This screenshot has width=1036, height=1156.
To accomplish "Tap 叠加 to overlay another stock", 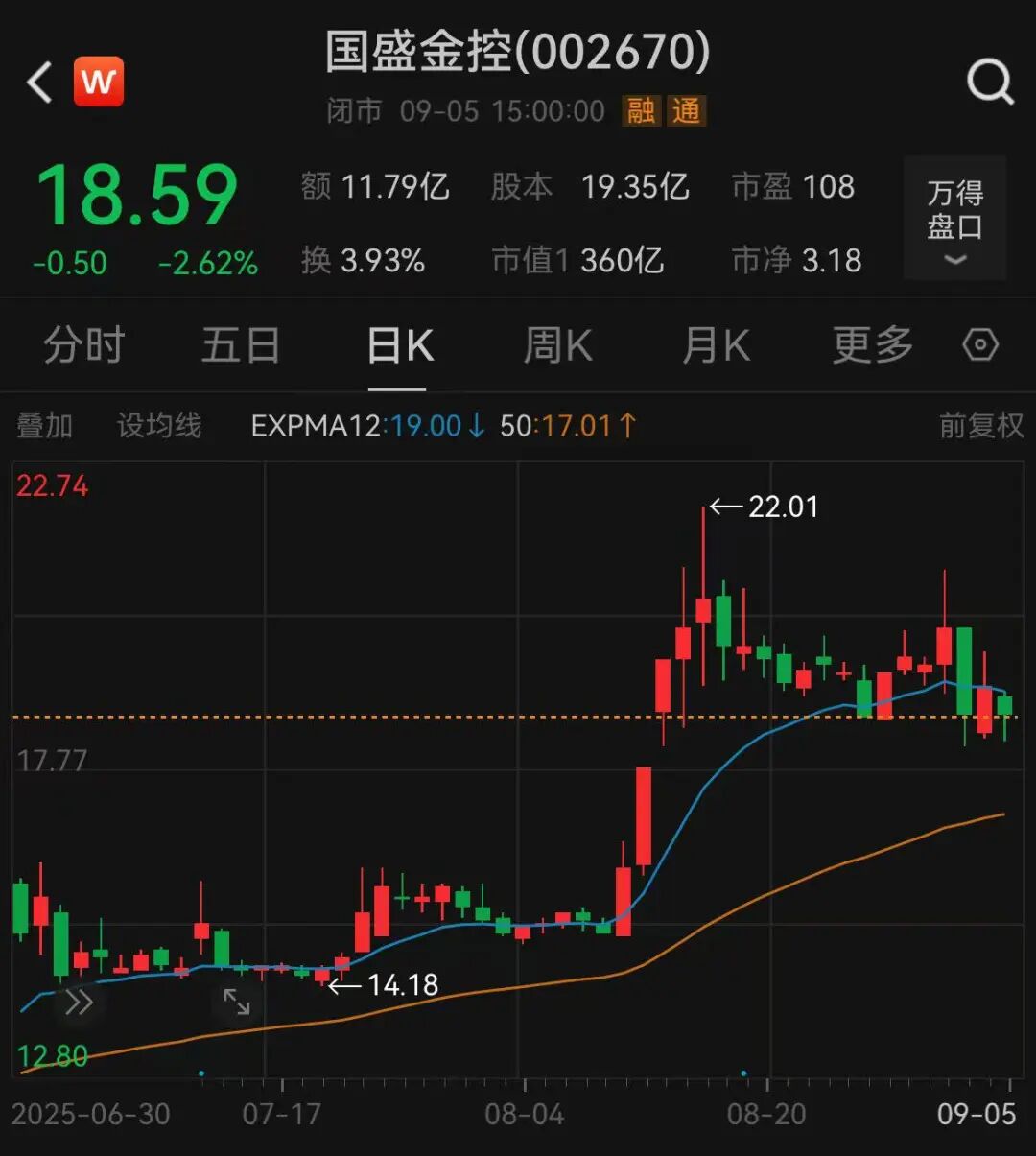I will click(x=45, y=425).
